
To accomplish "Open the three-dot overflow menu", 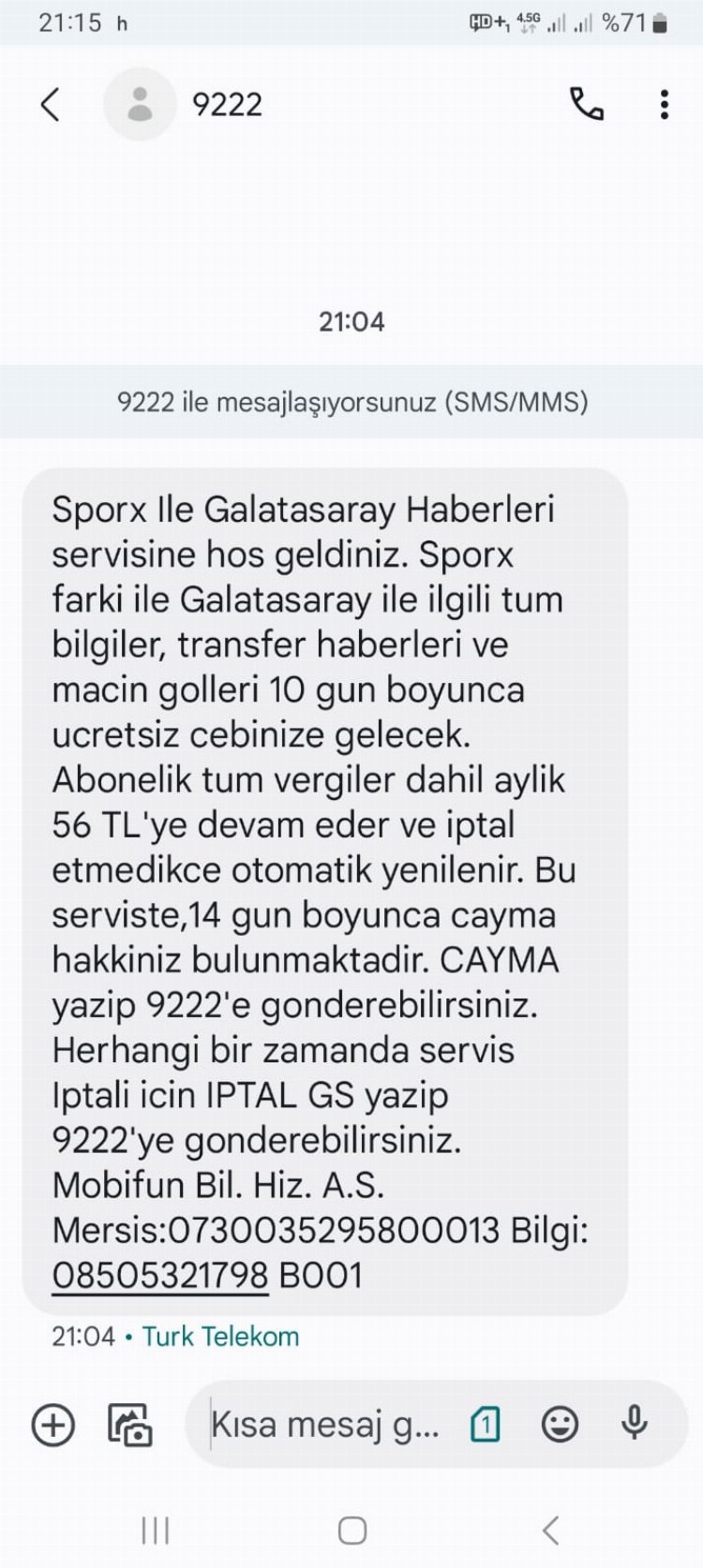I will [664, 104].
